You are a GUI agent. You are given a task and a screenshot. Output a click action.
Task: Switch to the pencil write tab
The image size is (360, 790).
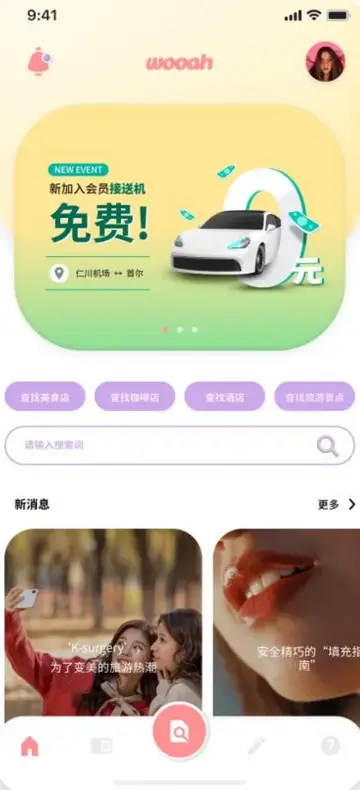click(257, 746)
